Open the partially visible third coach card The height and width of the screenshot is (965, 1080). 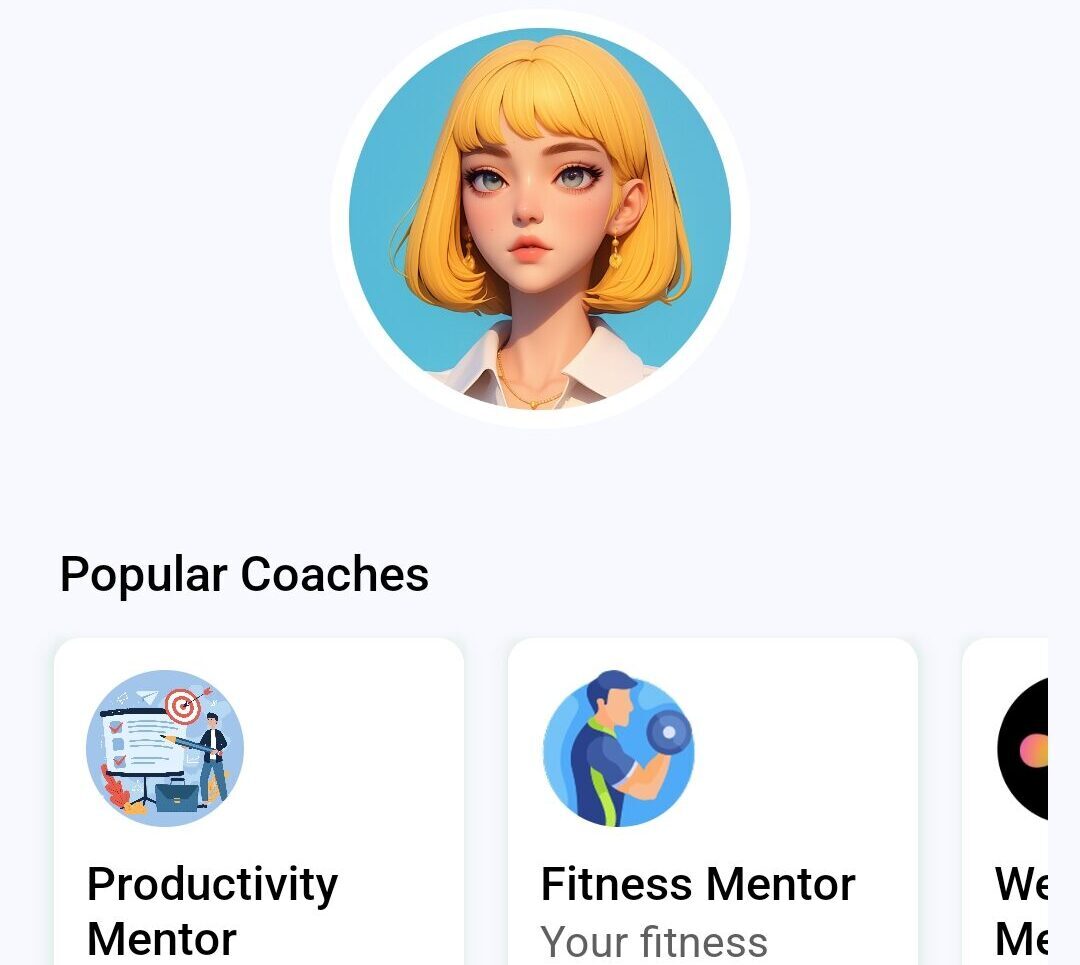click(x=1010, y=800)
